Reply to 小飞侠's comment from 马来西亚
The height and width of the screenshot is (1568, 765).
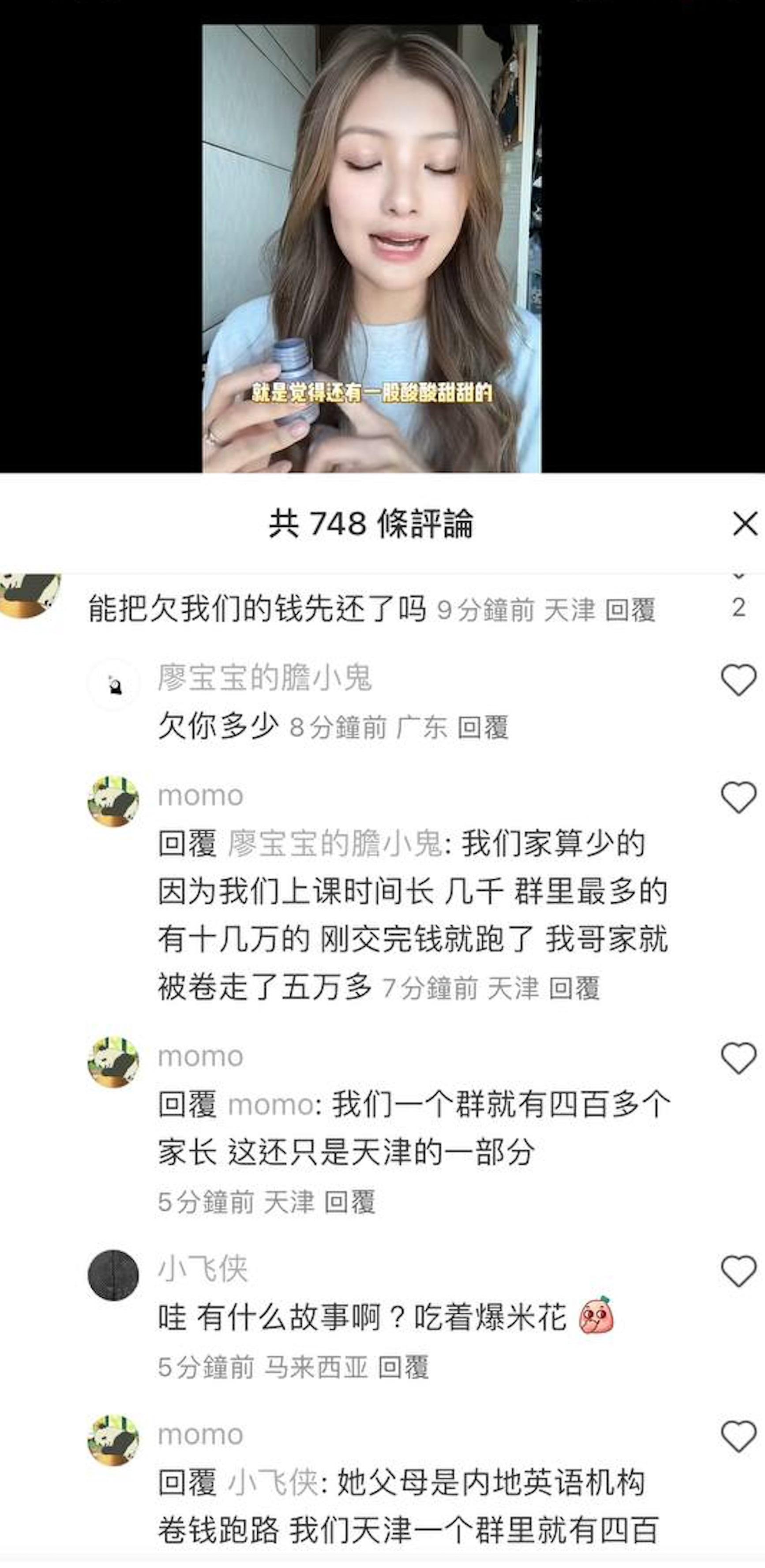coord(404,1368)
